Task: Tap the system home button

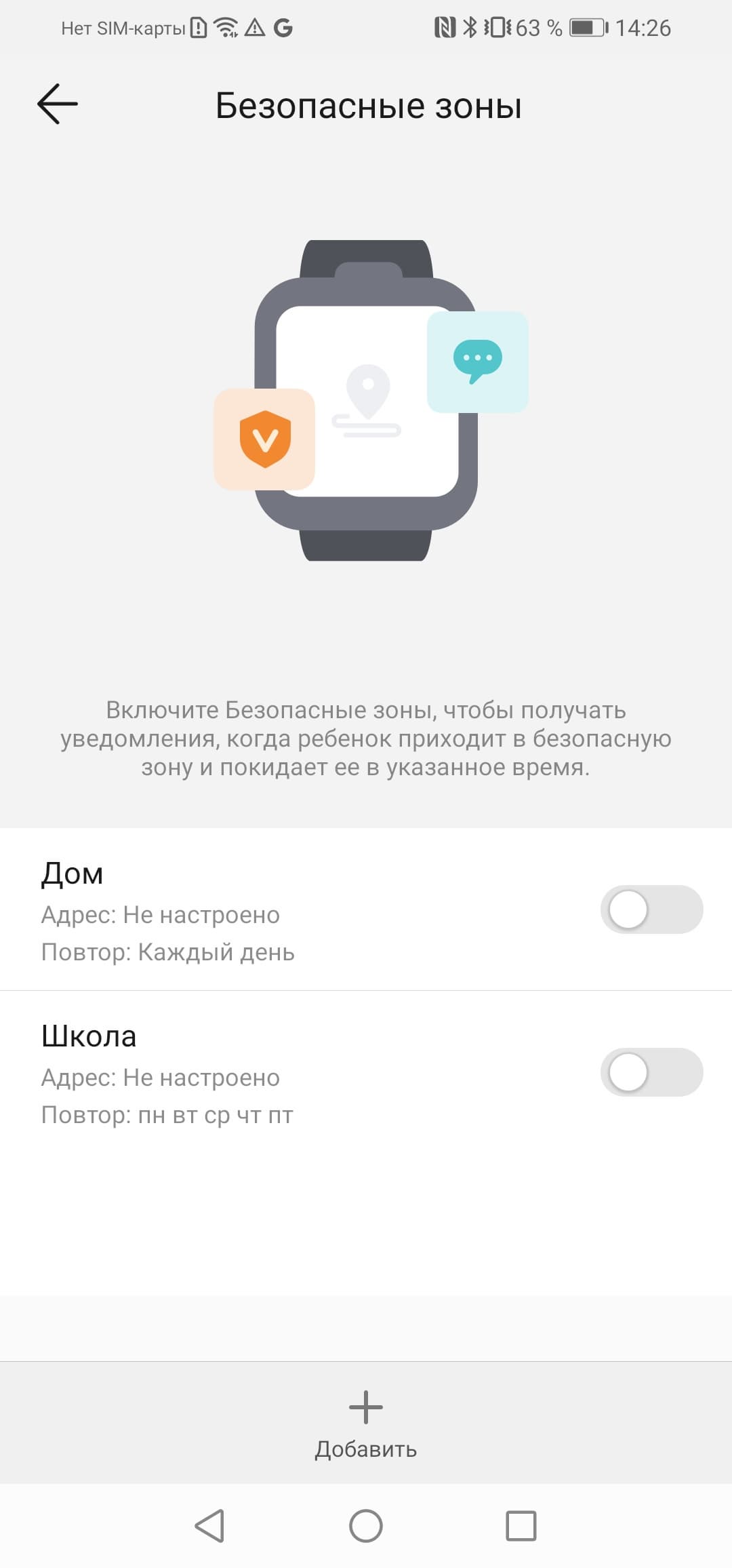Action: click(366, 1526)
